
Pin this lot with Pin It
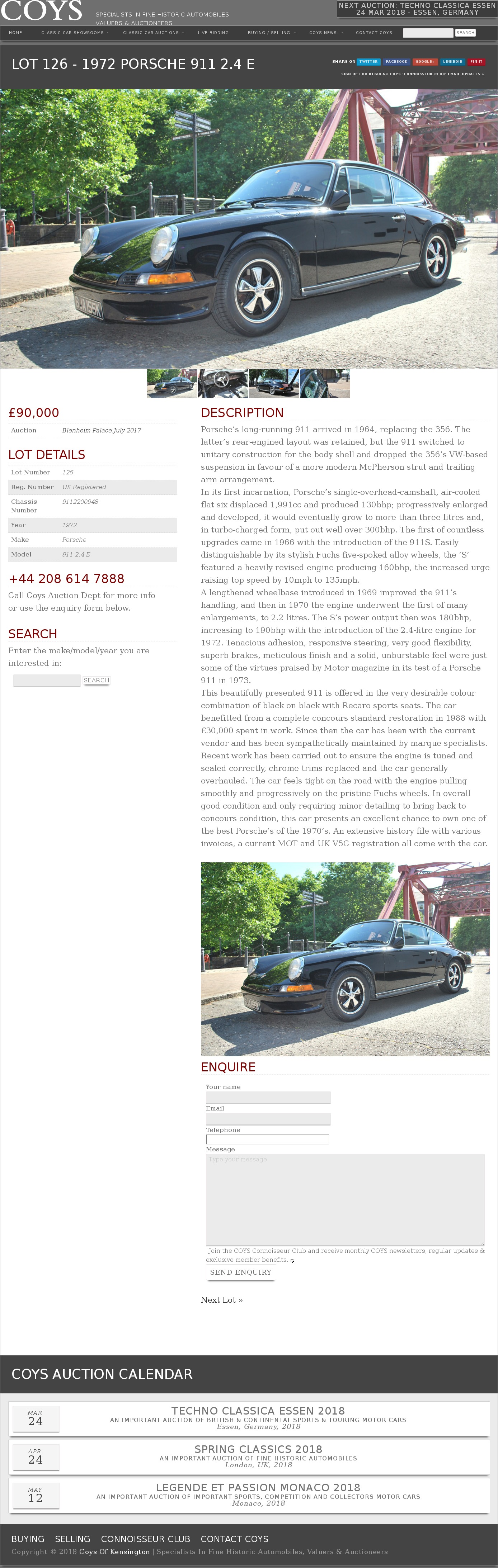pyautogui.click(x=476, y=61)
